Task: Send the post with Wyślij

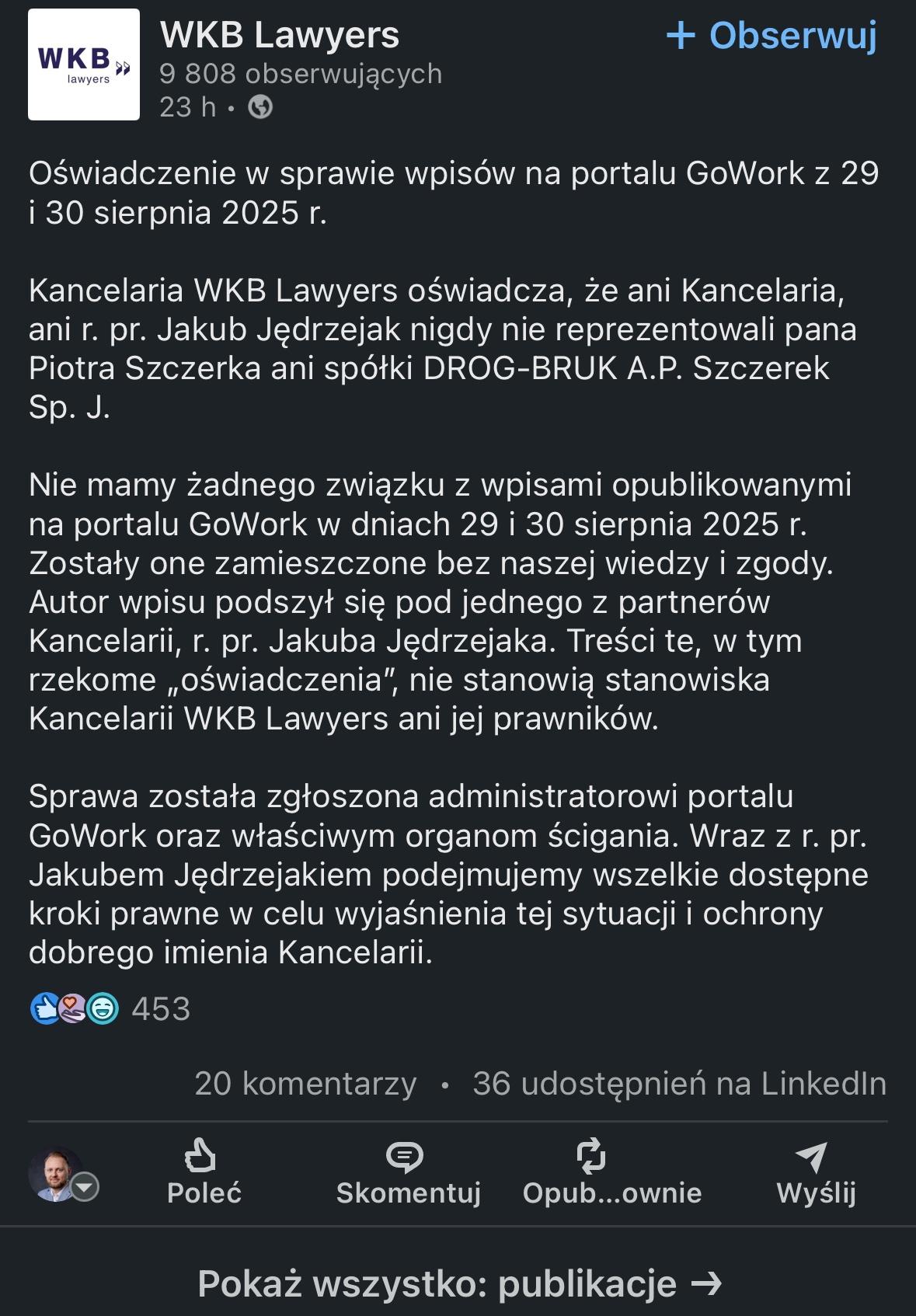Action: (816, 1173)
